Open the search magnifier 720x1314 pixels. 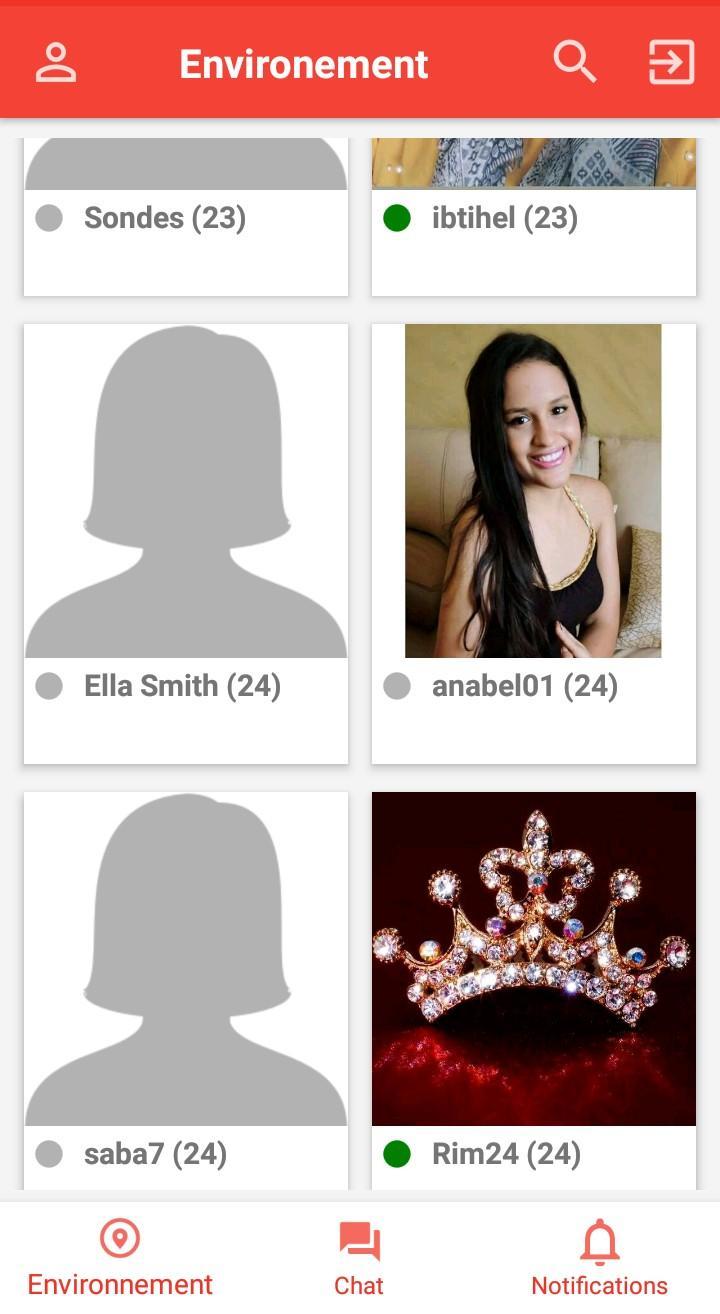(575, 63)
